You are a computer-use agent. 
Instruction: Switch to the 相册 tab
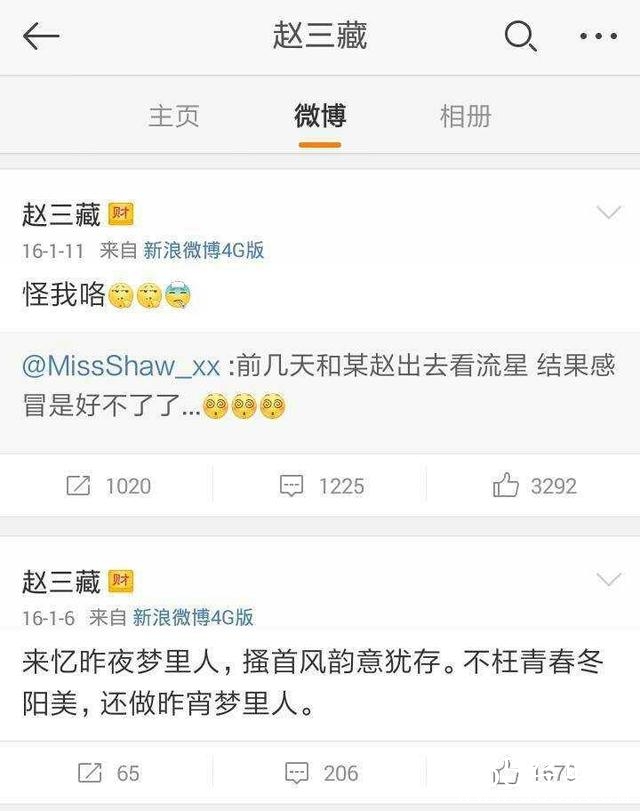(x=465, y=116)
